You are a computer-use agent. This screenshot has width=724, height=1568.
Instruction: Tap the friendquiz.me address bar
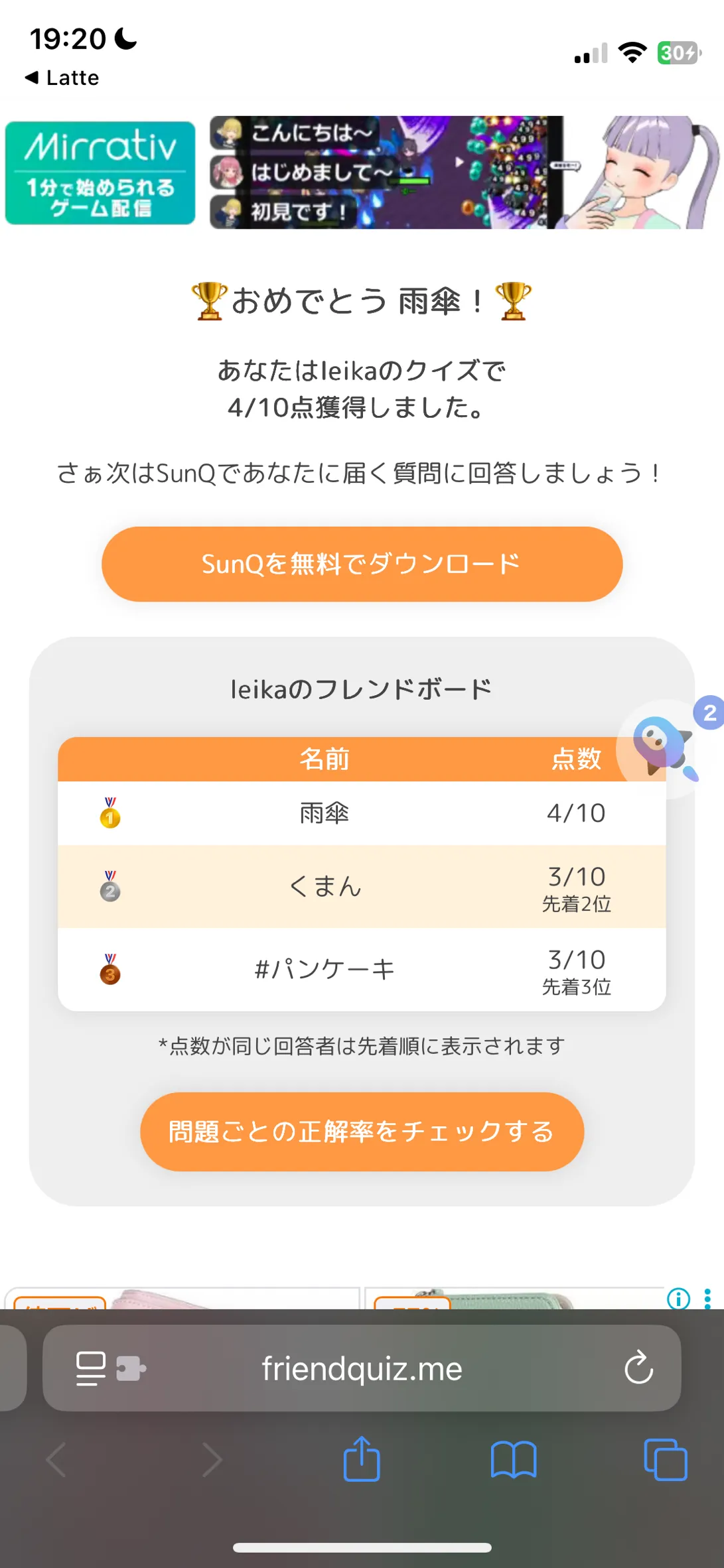362,1368
